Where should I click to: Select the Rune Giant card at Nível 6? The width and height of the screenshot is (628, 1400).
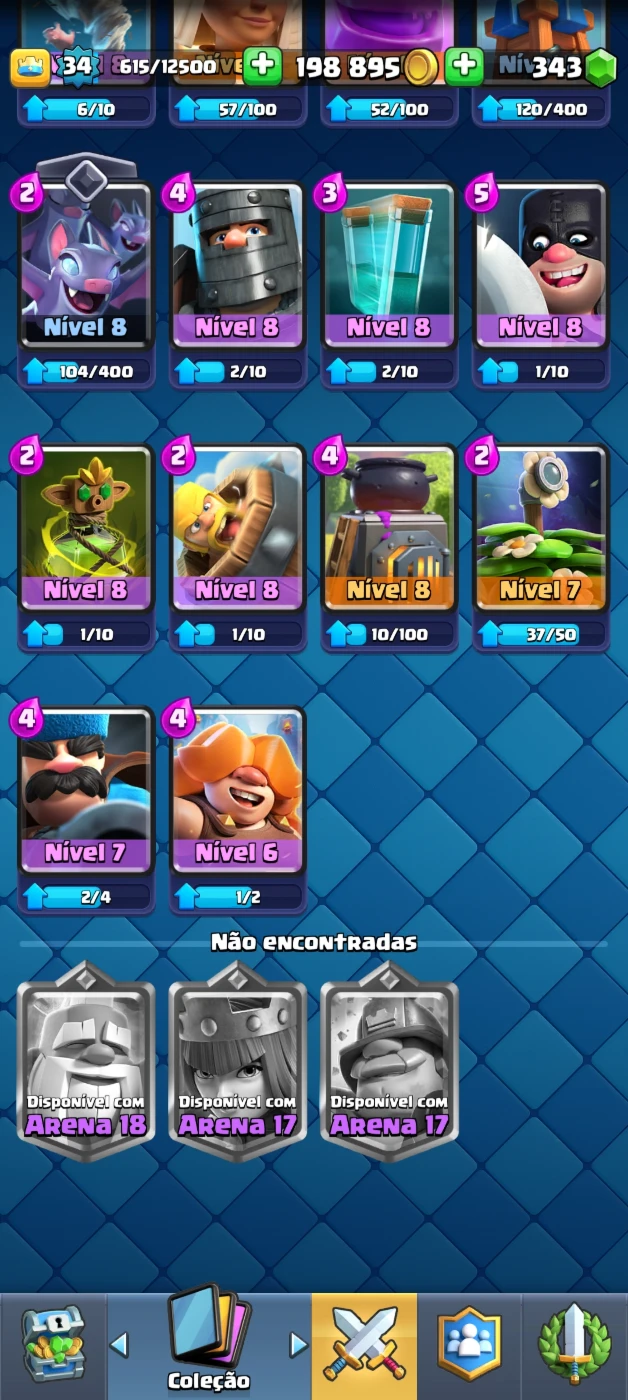pos(237,792)
